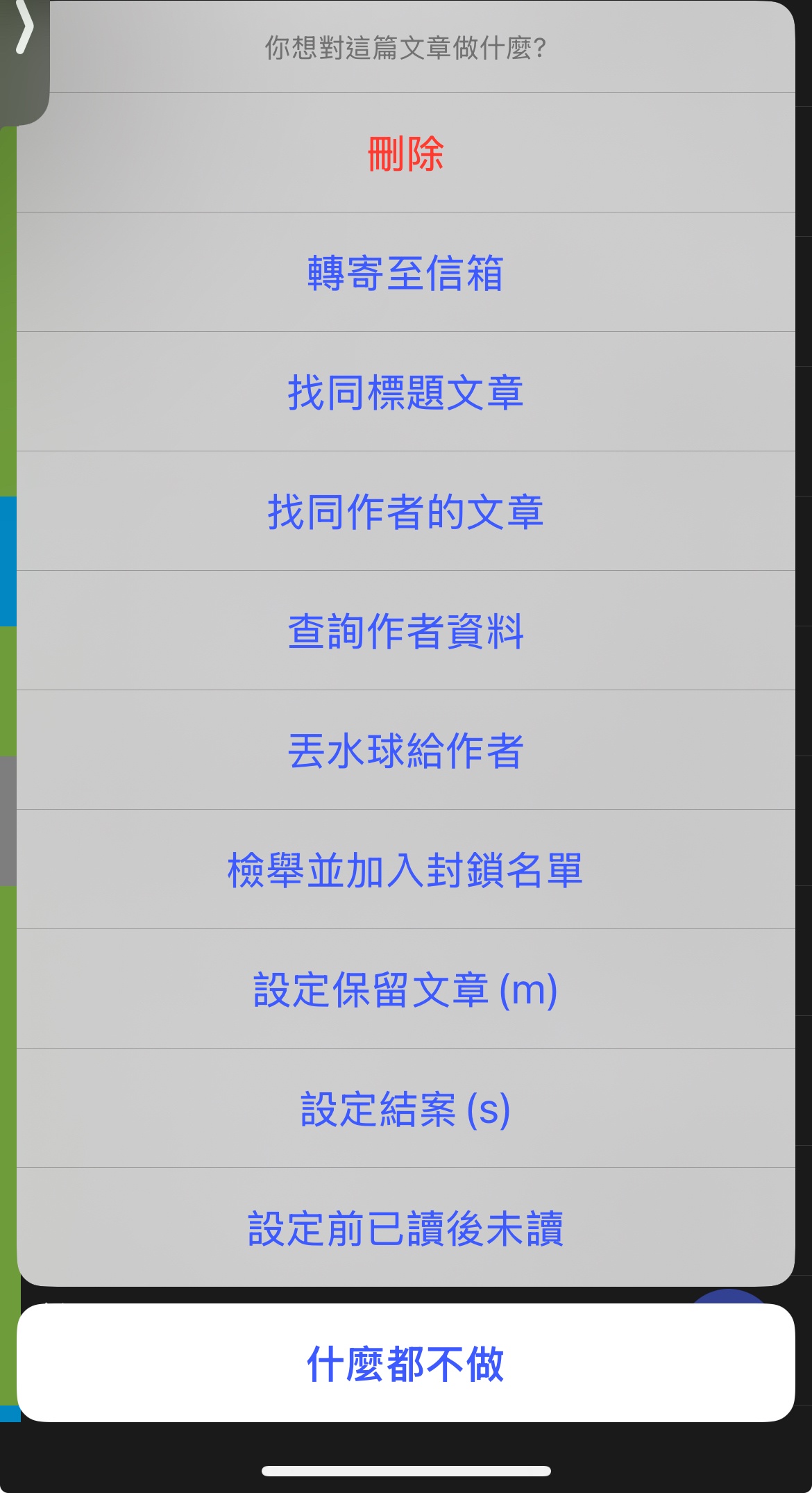Dismiss the sheet with 什麼都不做
Image resolution: width=812 pixels, height=1493 pixels.
click(x=405, y=1363)
